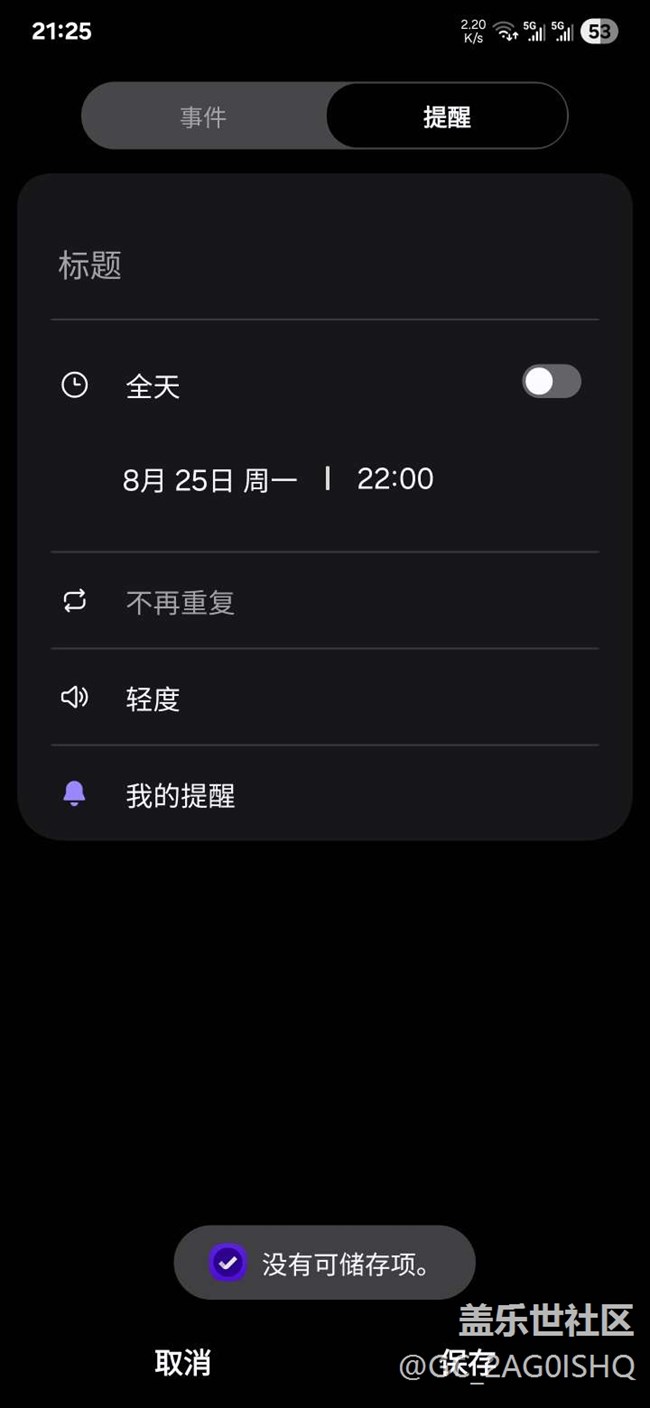The width and height of the screenshot is (650, 1408).
Task: Tap 保存 to save the reminder
Action: [x=468, y=1362]
